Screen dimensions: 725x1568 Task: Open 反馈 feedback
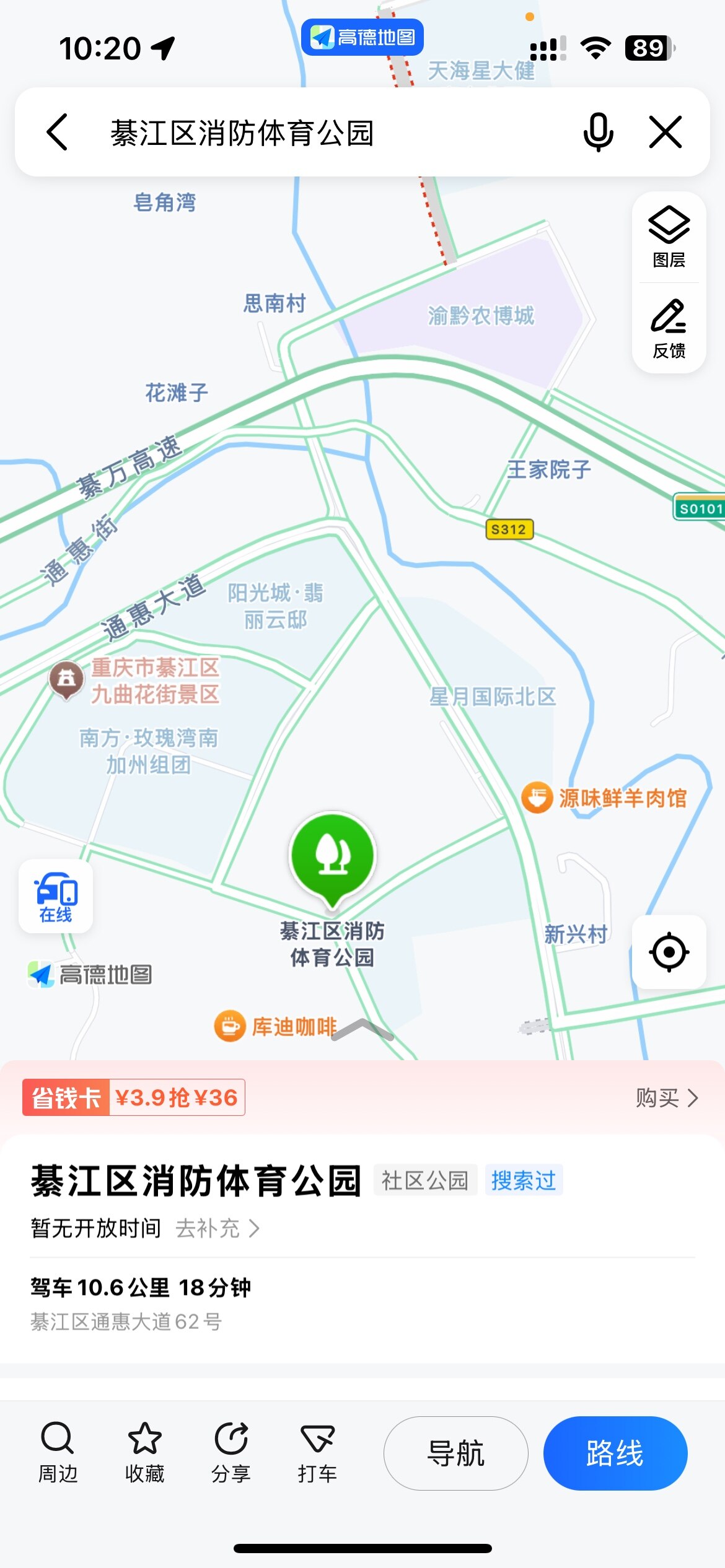pyautogui.click(x=669, y=329)
